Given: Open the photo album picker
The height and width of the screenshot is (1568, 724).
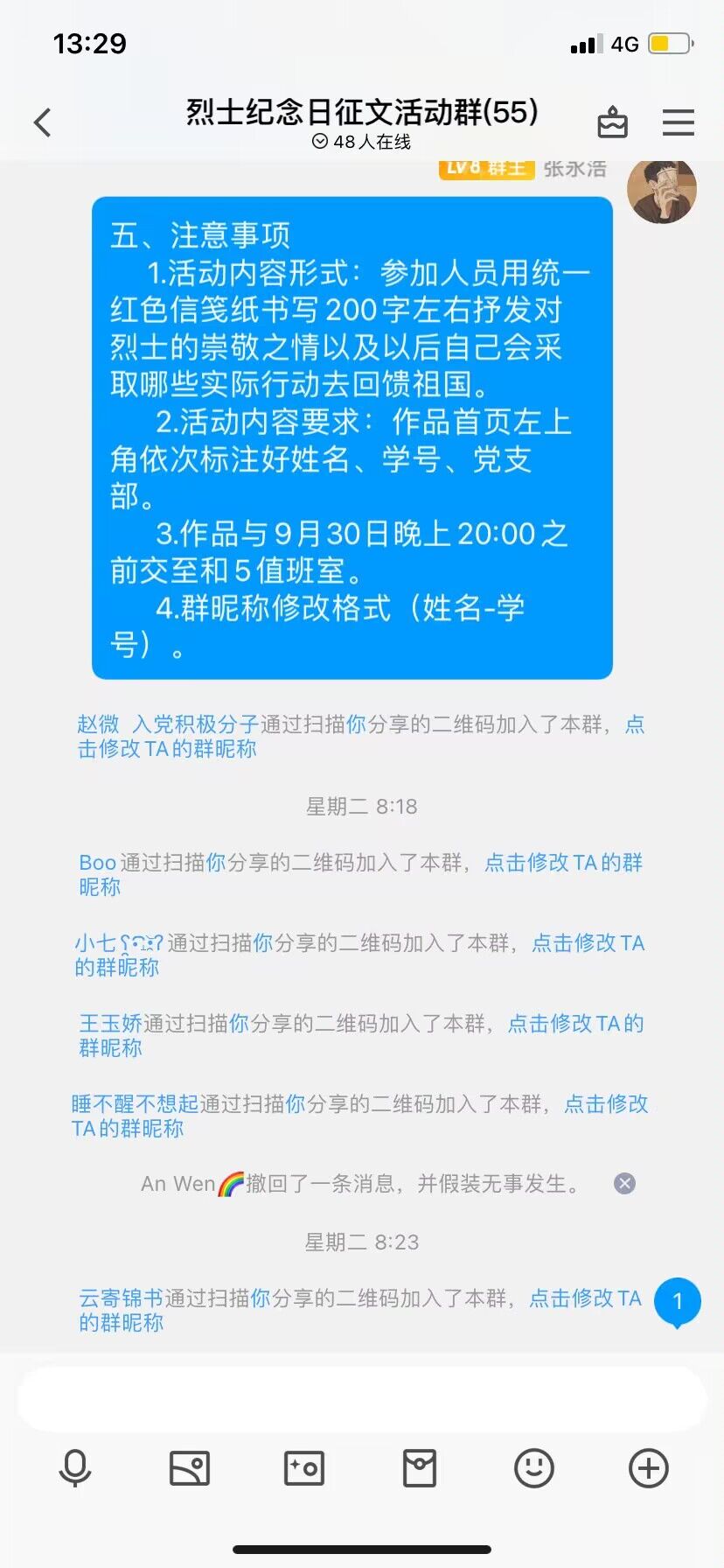Looking at the screenshot, I should [190, 1468].
